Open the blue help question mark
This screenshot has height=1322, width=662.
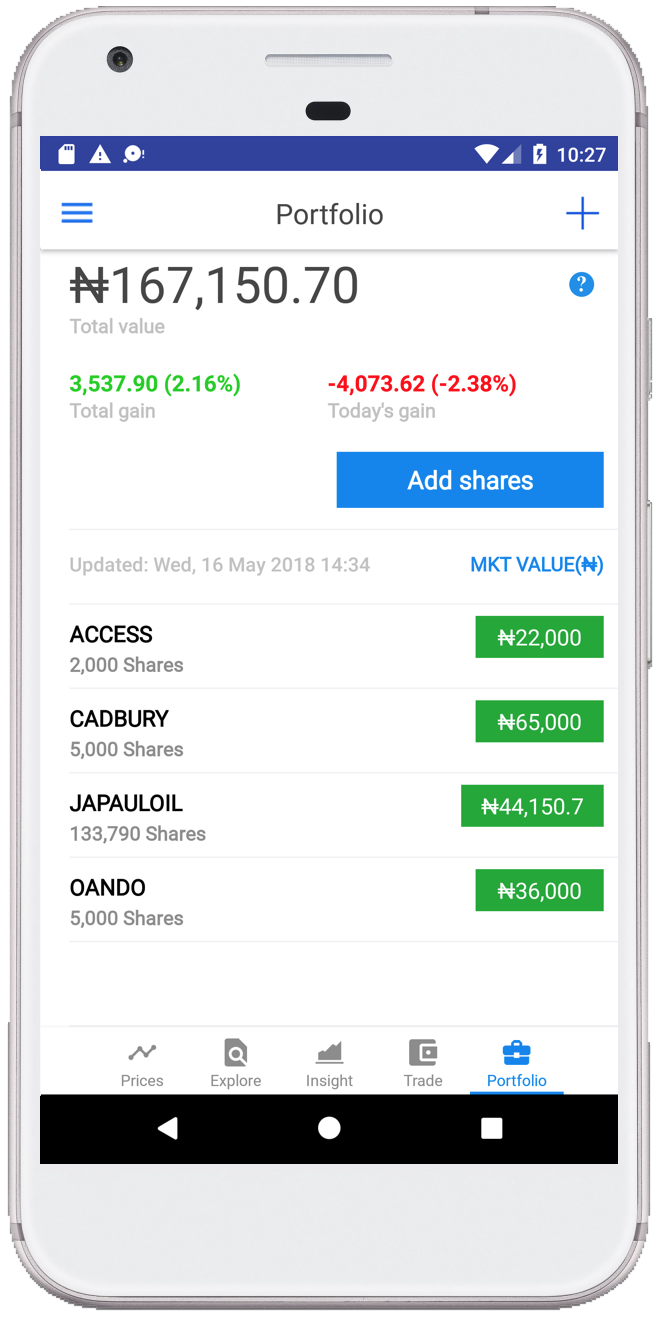point(581,285)
